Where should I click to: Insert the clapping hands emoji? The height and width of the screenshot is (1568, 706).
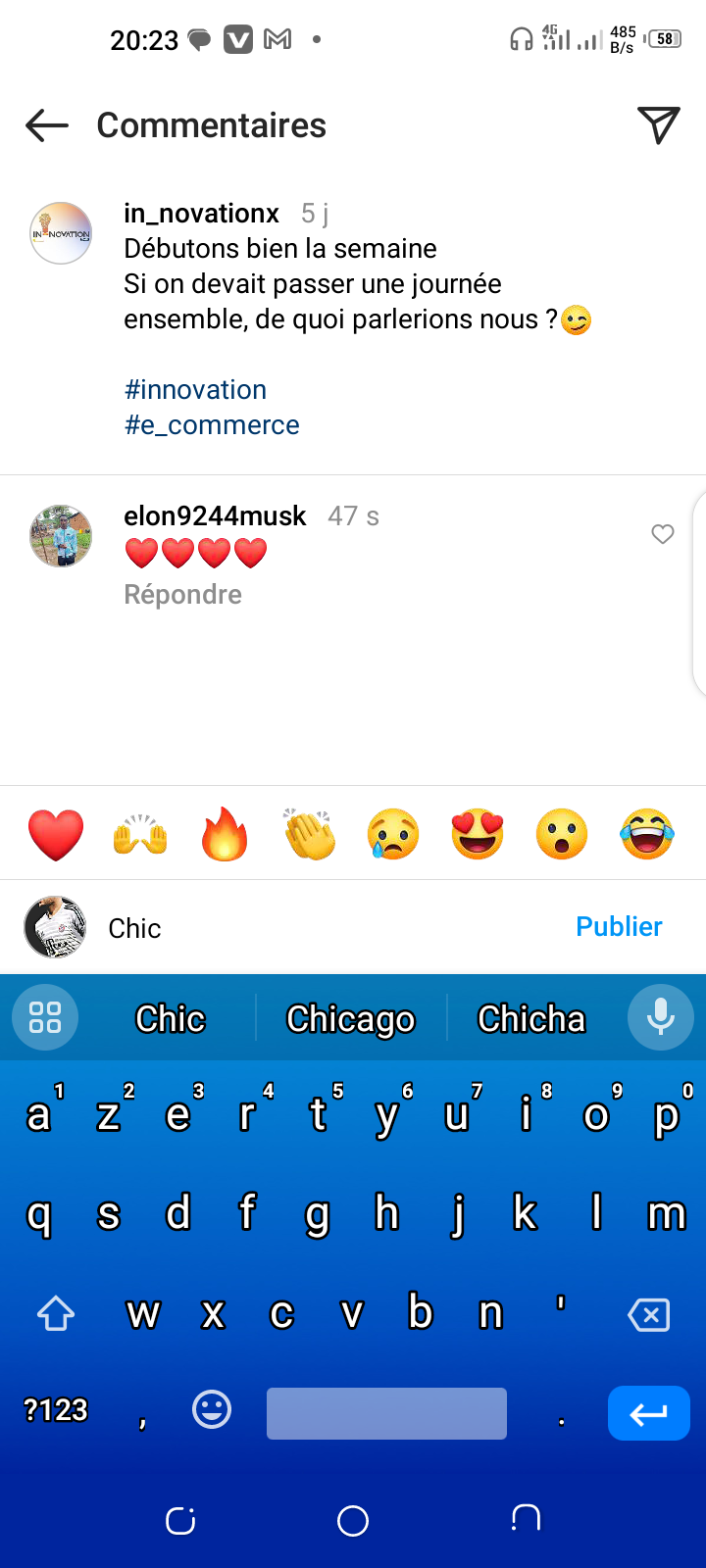(309, 835)
